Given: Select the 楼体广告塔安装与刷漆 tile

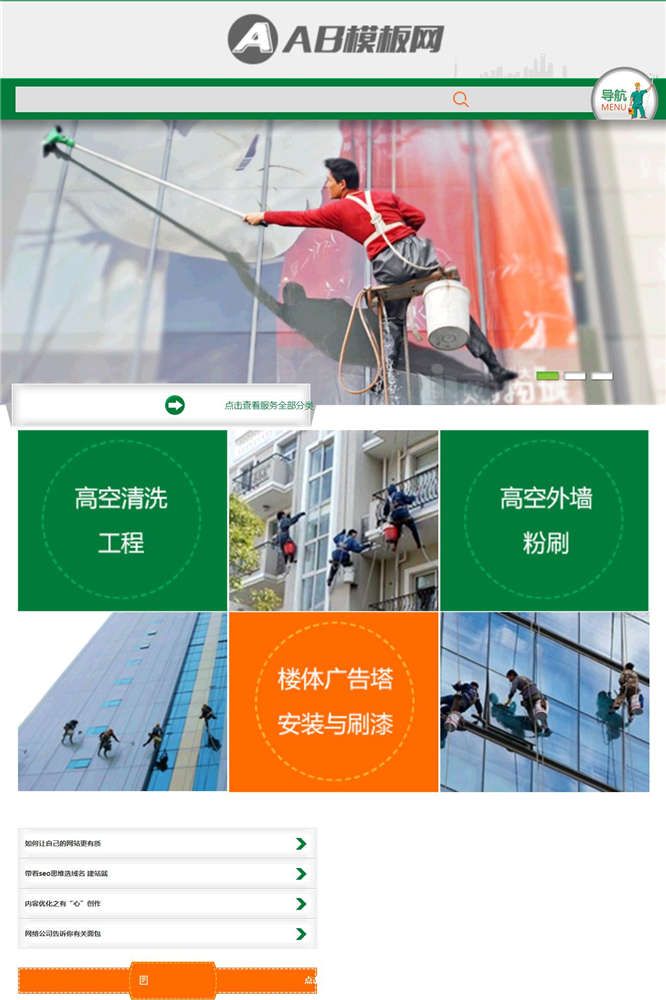Looking at the screenshot, I should pyautogui.click(x=334, y=702).
